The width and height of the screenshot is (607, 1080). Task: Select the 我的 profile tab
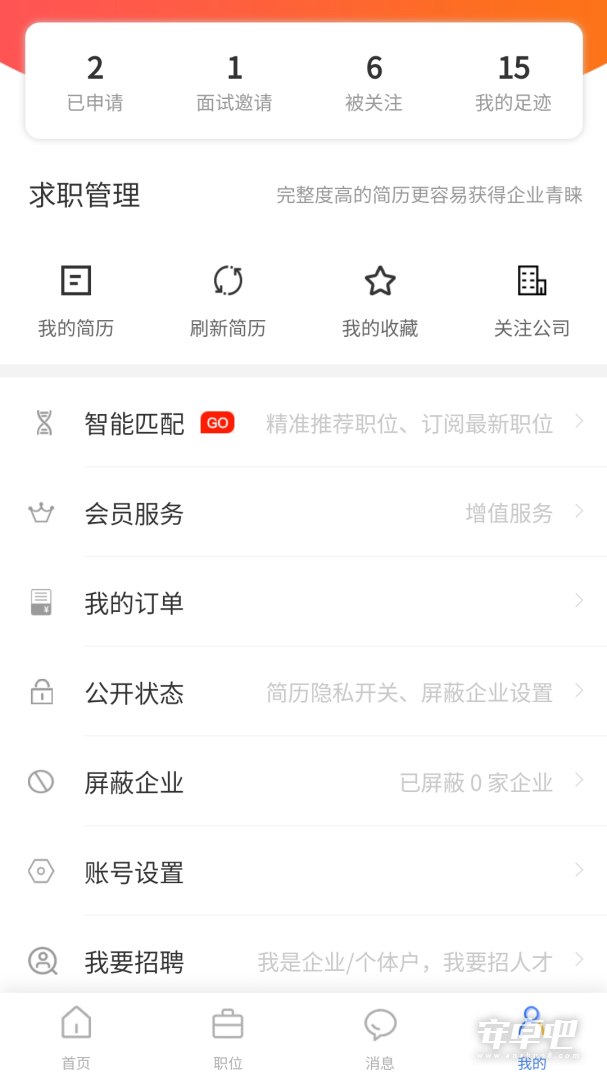coord(531,1037)
